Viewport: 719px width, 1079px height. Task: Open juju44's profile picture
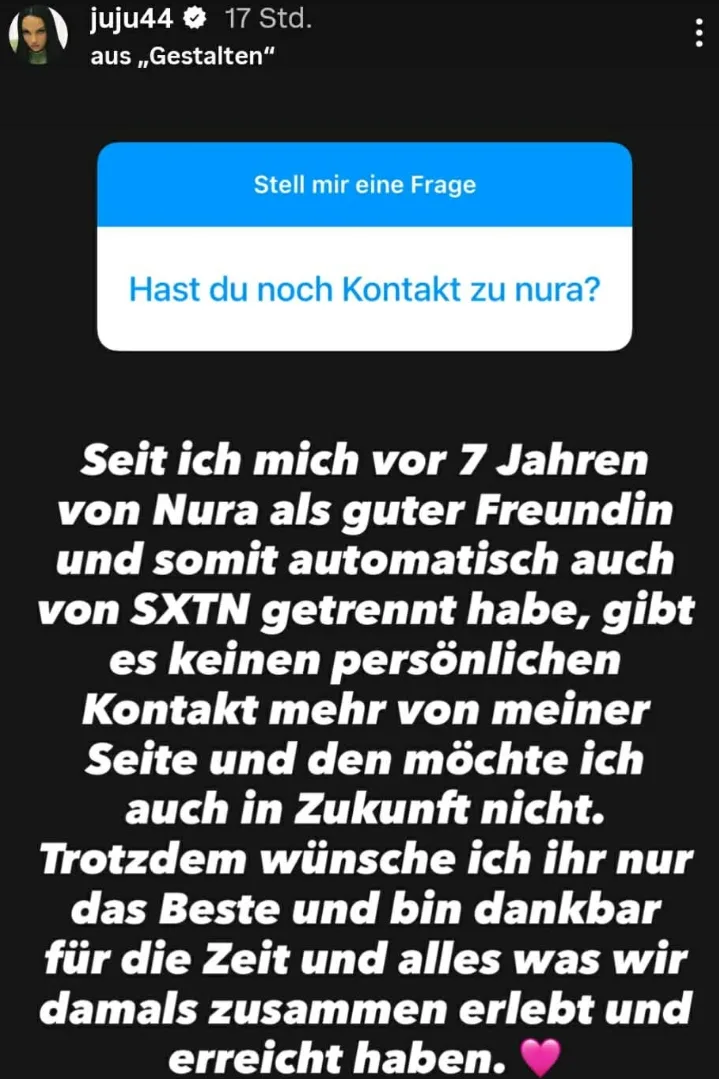click(x=37, y=37)
